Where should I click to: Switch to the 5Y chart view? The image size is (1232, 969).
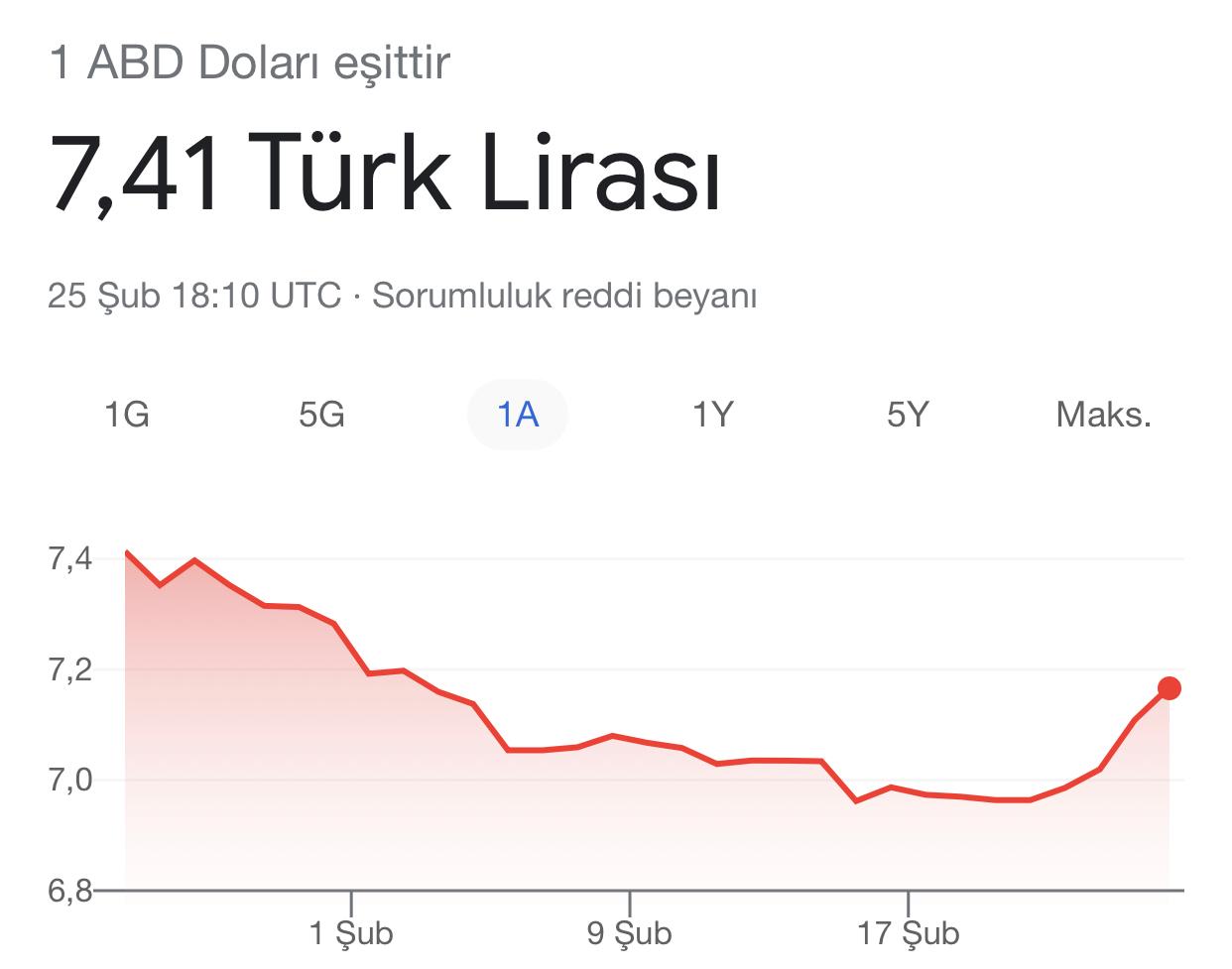(x=908, y=414)
